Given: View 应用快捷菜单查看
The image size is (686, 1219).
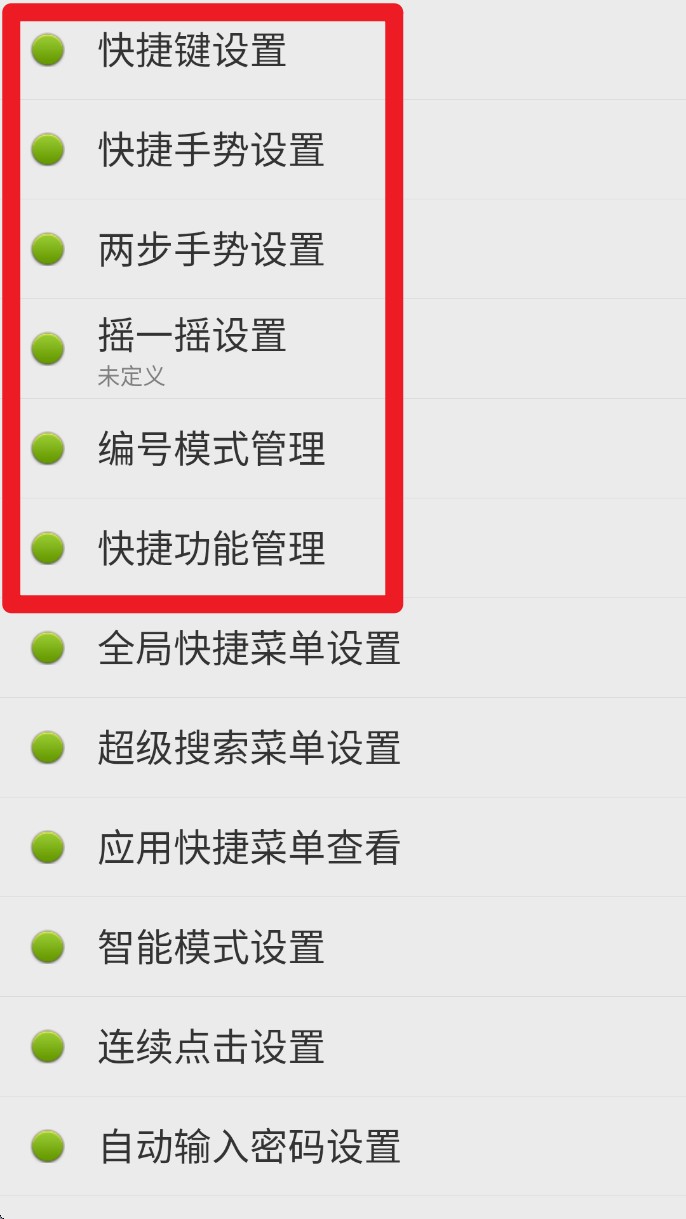Looking at the screenshot, I should [343, 847].
